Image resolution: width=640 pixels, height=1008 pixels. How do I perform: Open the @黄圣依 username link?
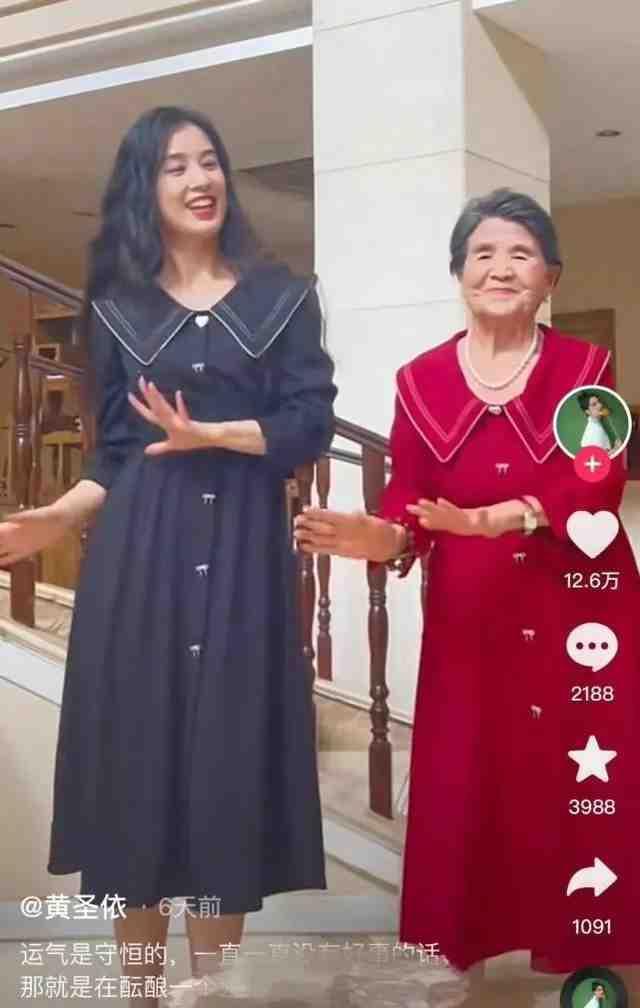[x=74, y=908]
